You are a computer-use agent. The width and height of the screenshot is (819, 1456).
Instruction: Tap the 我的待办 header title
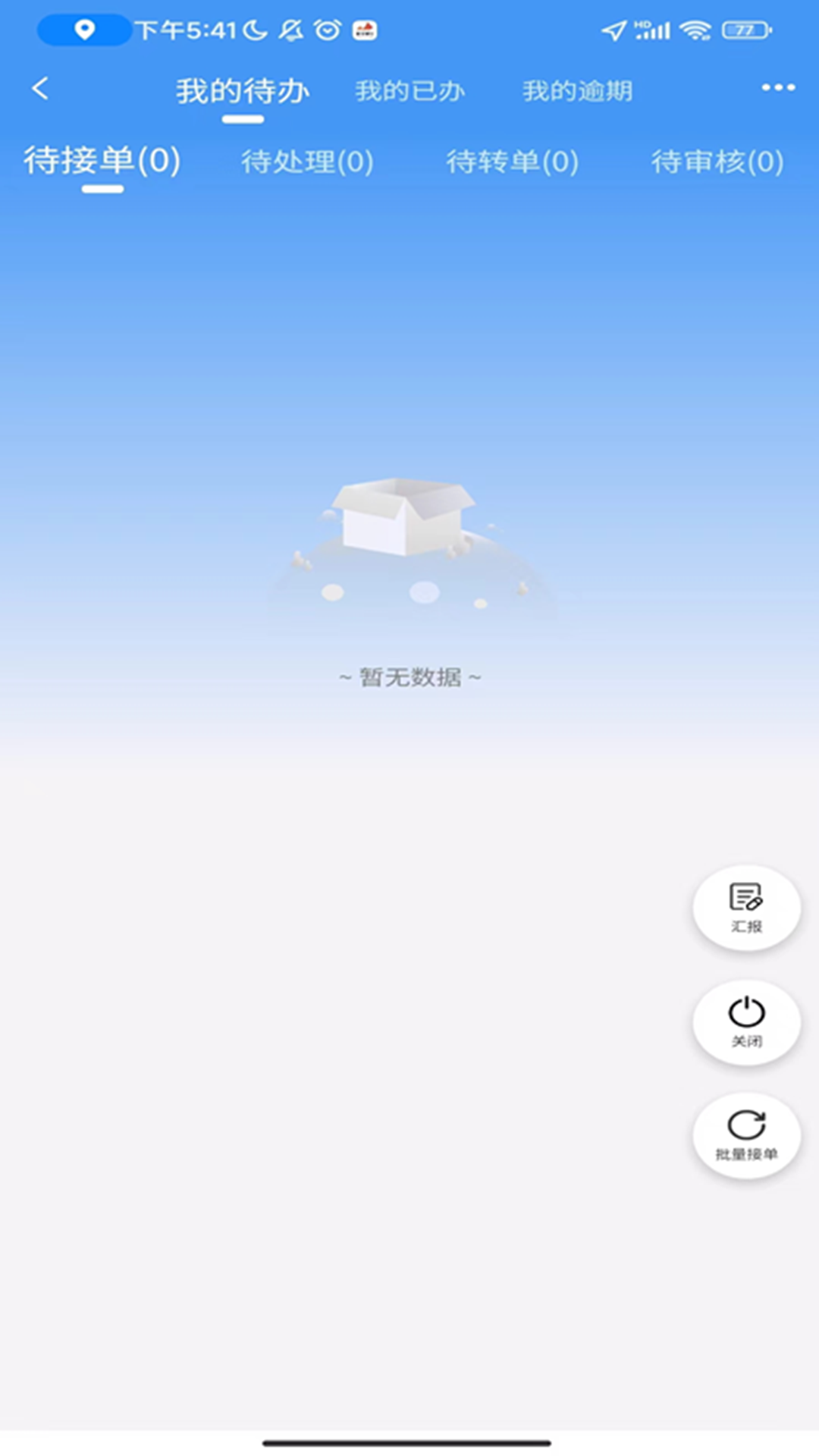pos(242,89)
